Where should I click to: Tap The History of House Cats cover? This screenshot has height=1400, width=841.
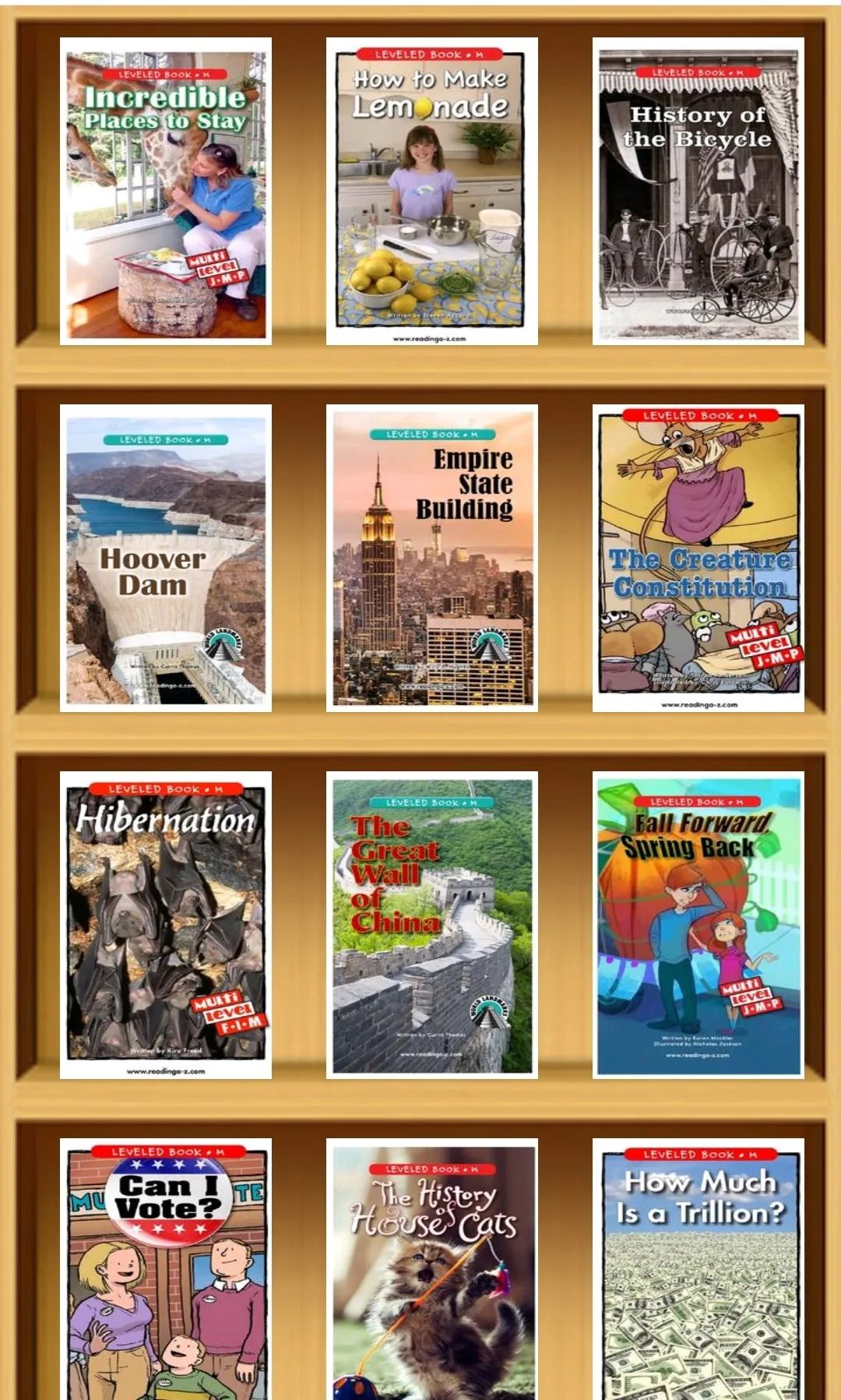[432, 1269]
